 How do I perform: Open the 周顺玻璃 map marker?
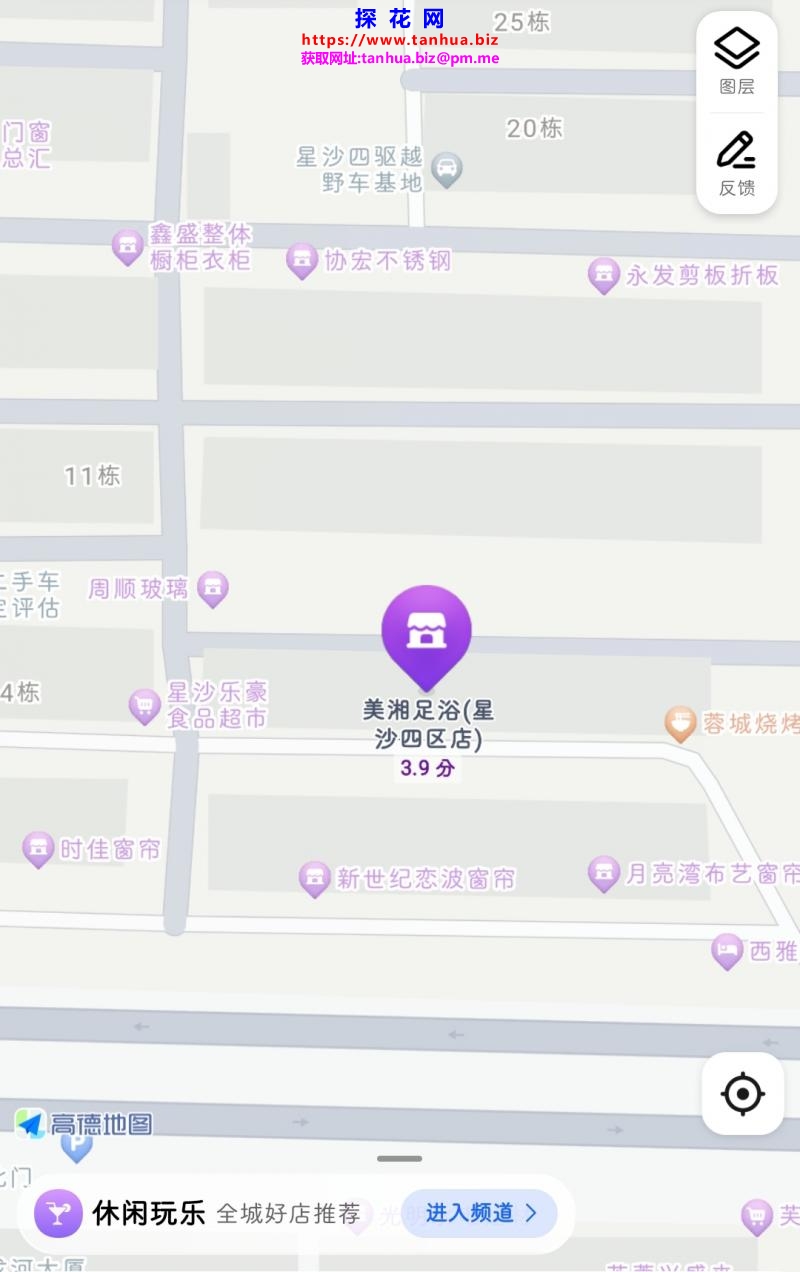point(212,588)
